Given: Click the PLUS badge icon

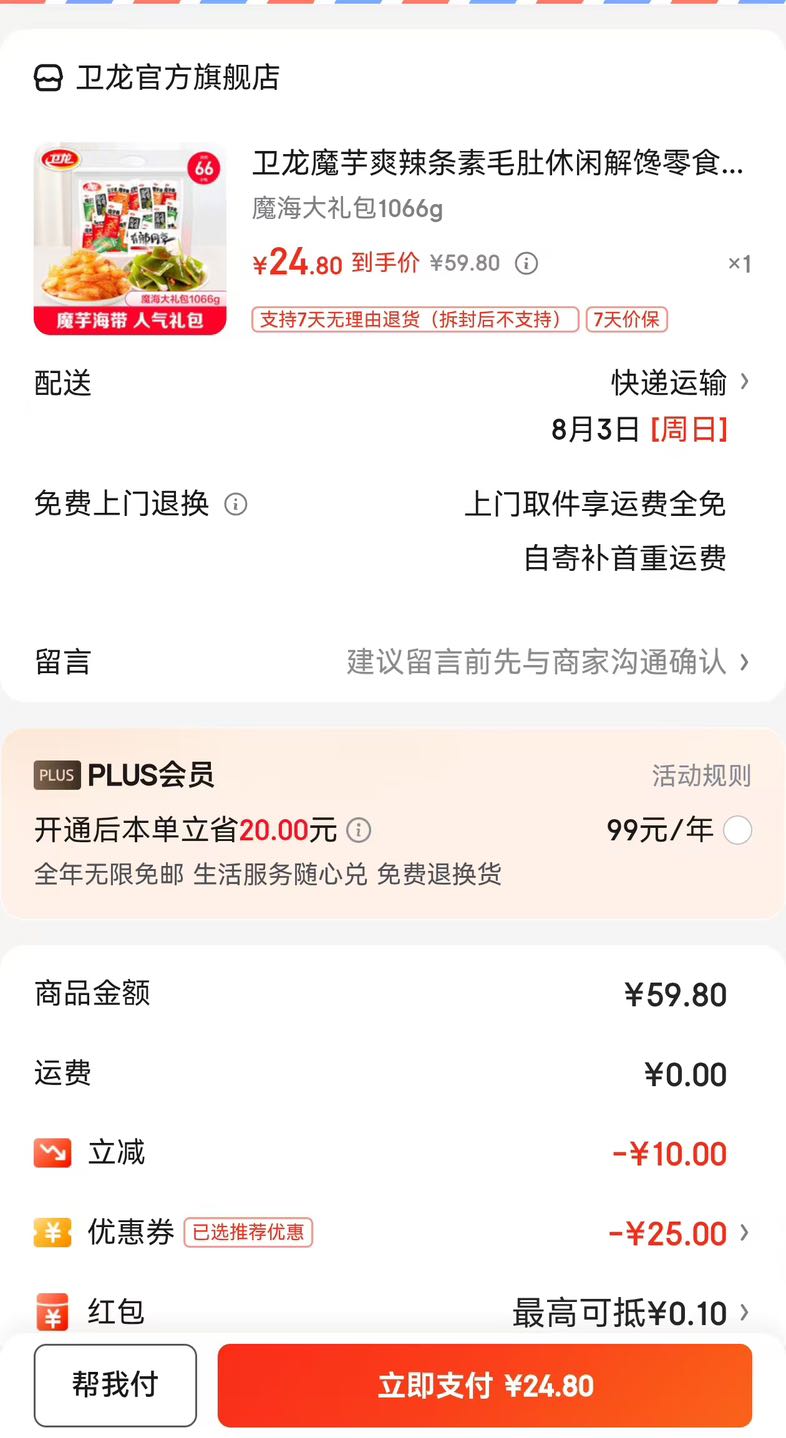Looking at the screenshot, I should (56, 774).
